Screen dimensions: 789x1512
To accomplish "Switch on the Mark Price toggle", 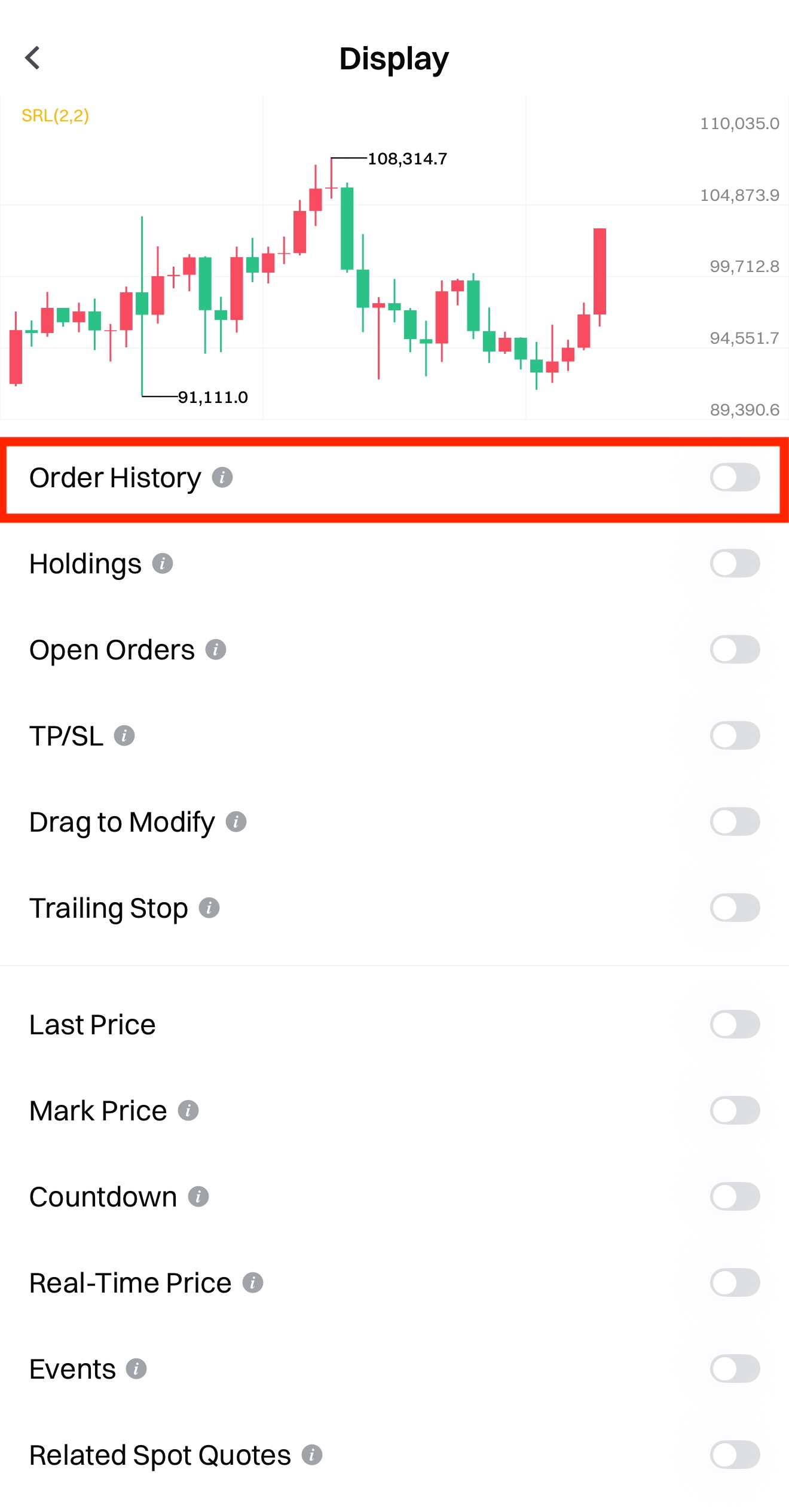I will click(735, 1111).
